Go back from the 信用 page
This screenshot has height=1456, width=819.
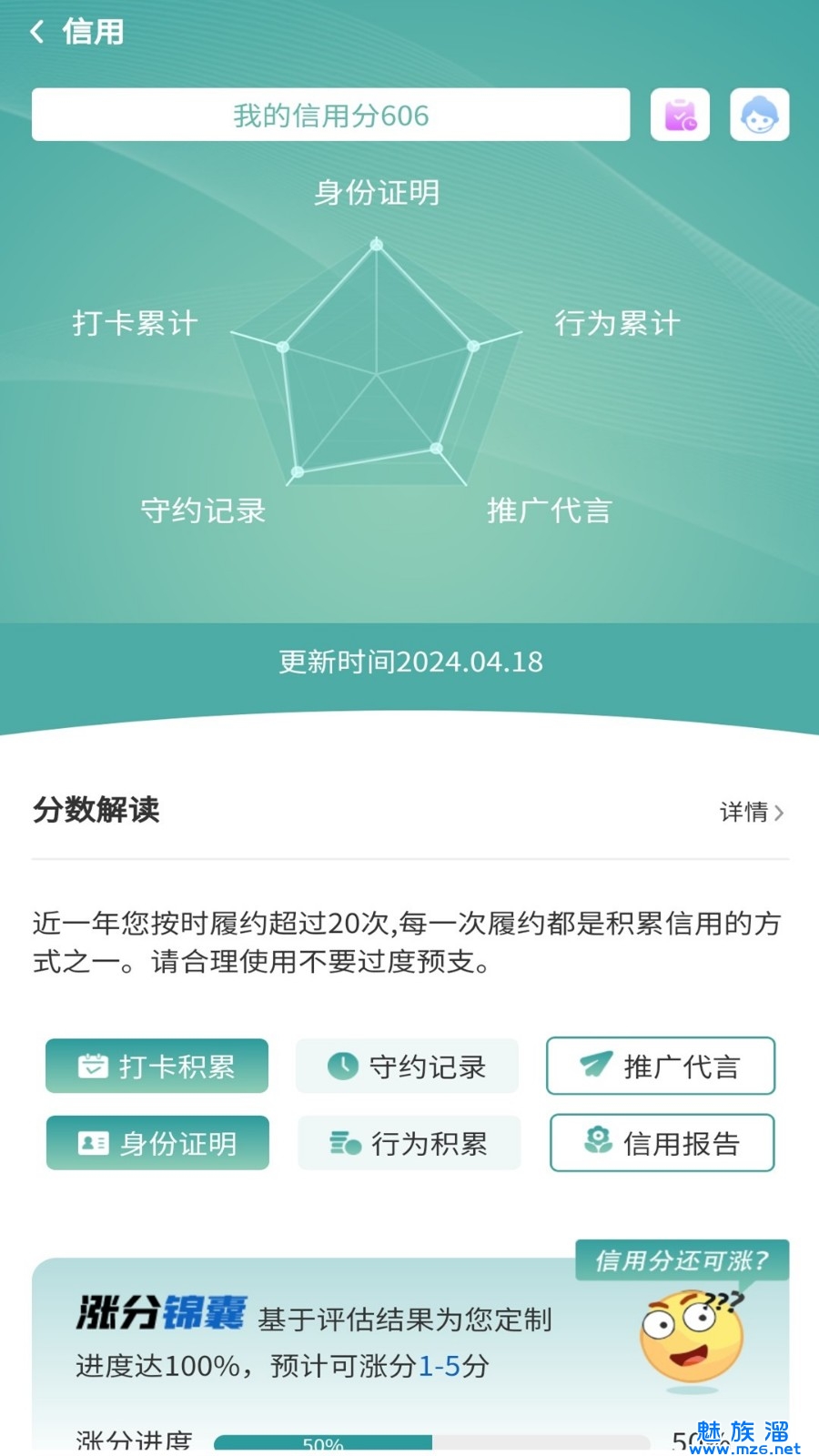37,33
